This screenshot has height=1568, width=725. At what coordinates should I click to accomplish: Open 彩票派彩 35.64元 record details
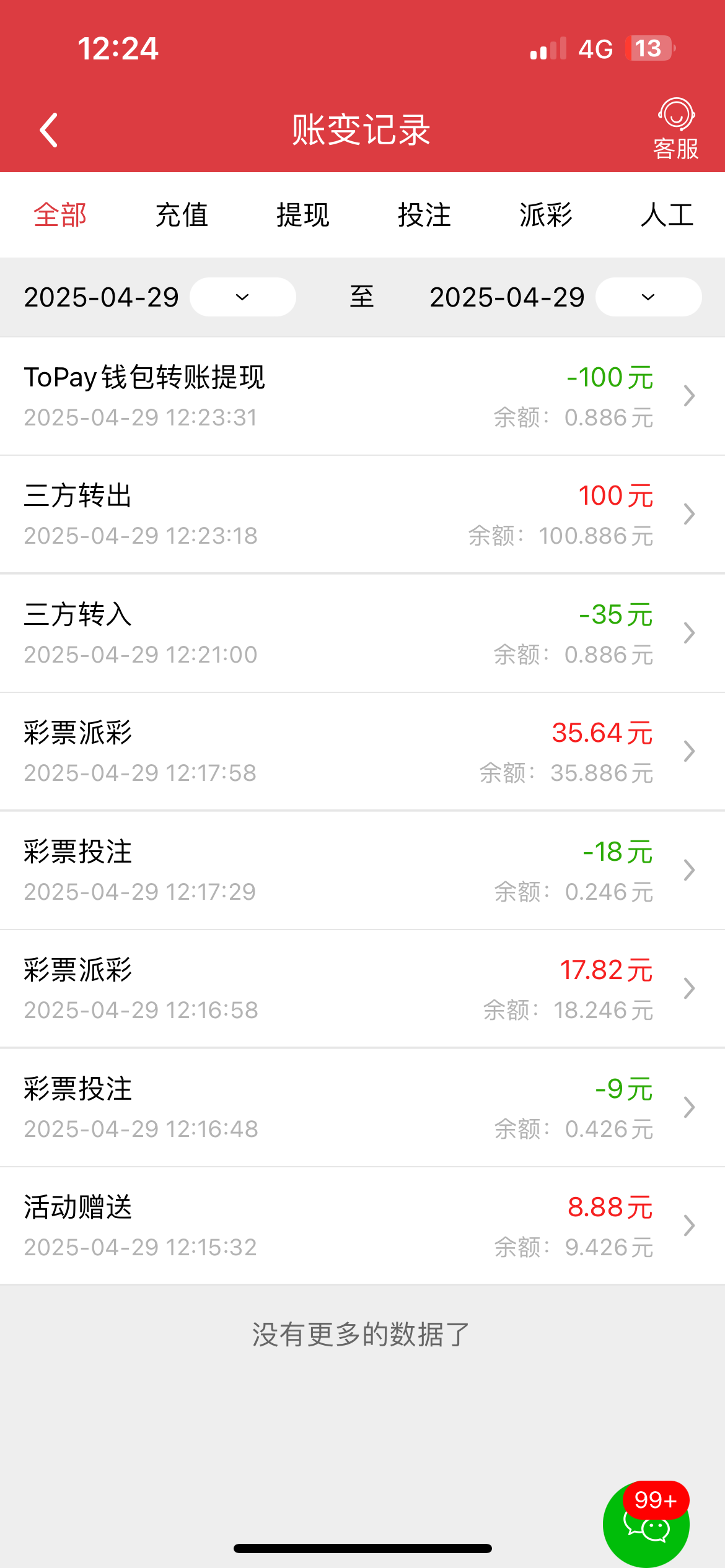(x=362, y=752)
